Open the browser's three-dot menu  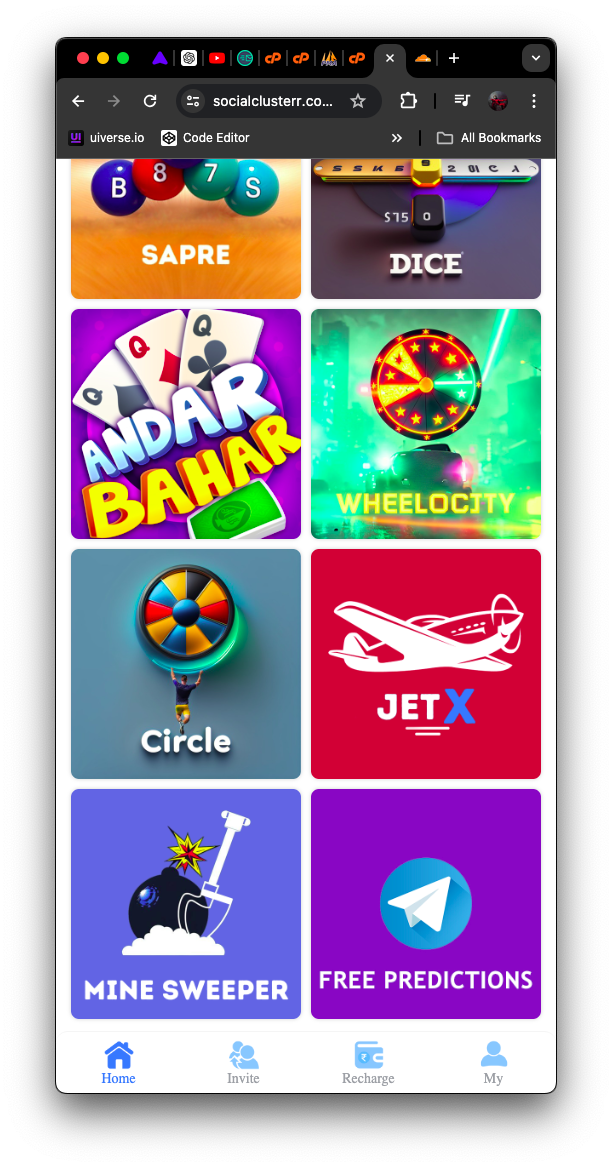(534, 101)
